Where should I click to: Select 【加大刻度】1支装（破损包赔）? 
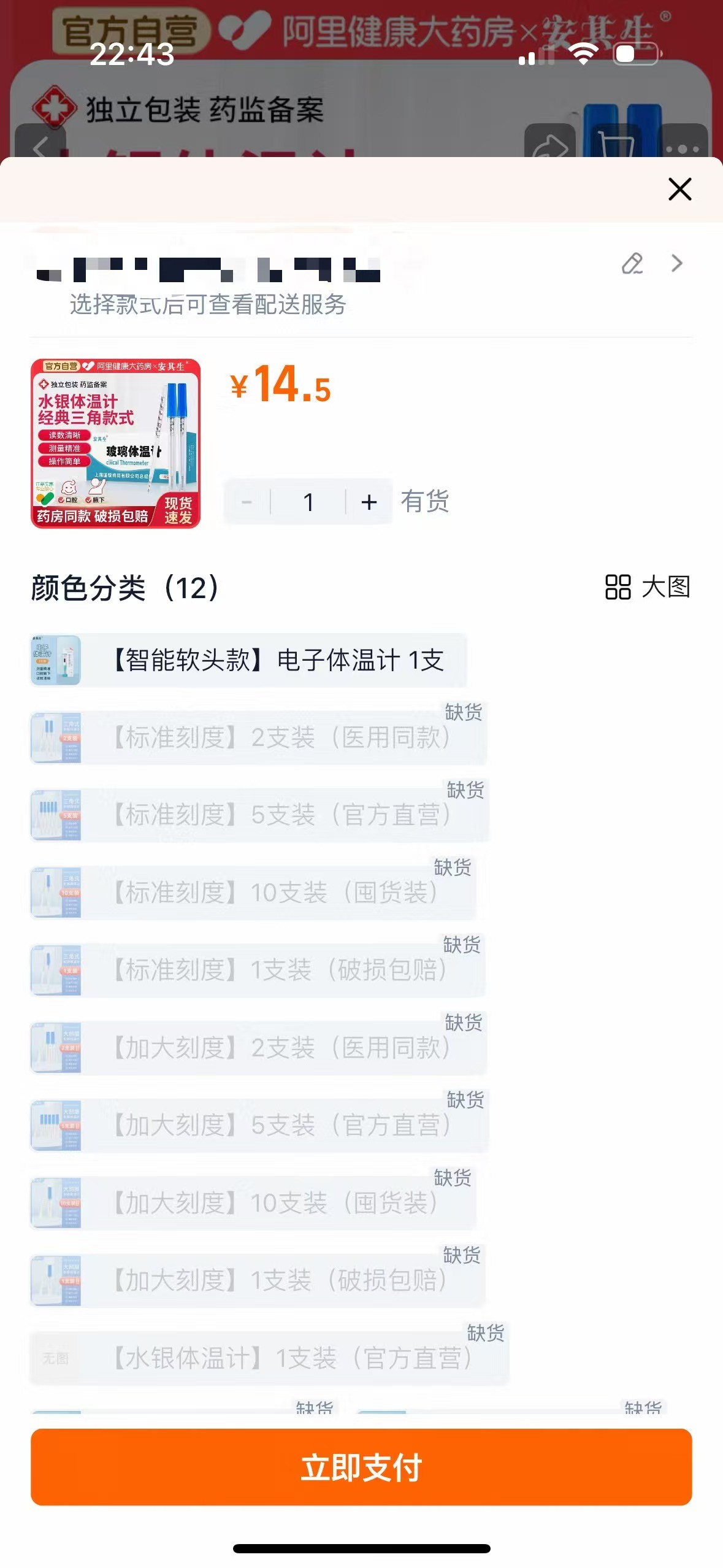(x=256, y=1280)
